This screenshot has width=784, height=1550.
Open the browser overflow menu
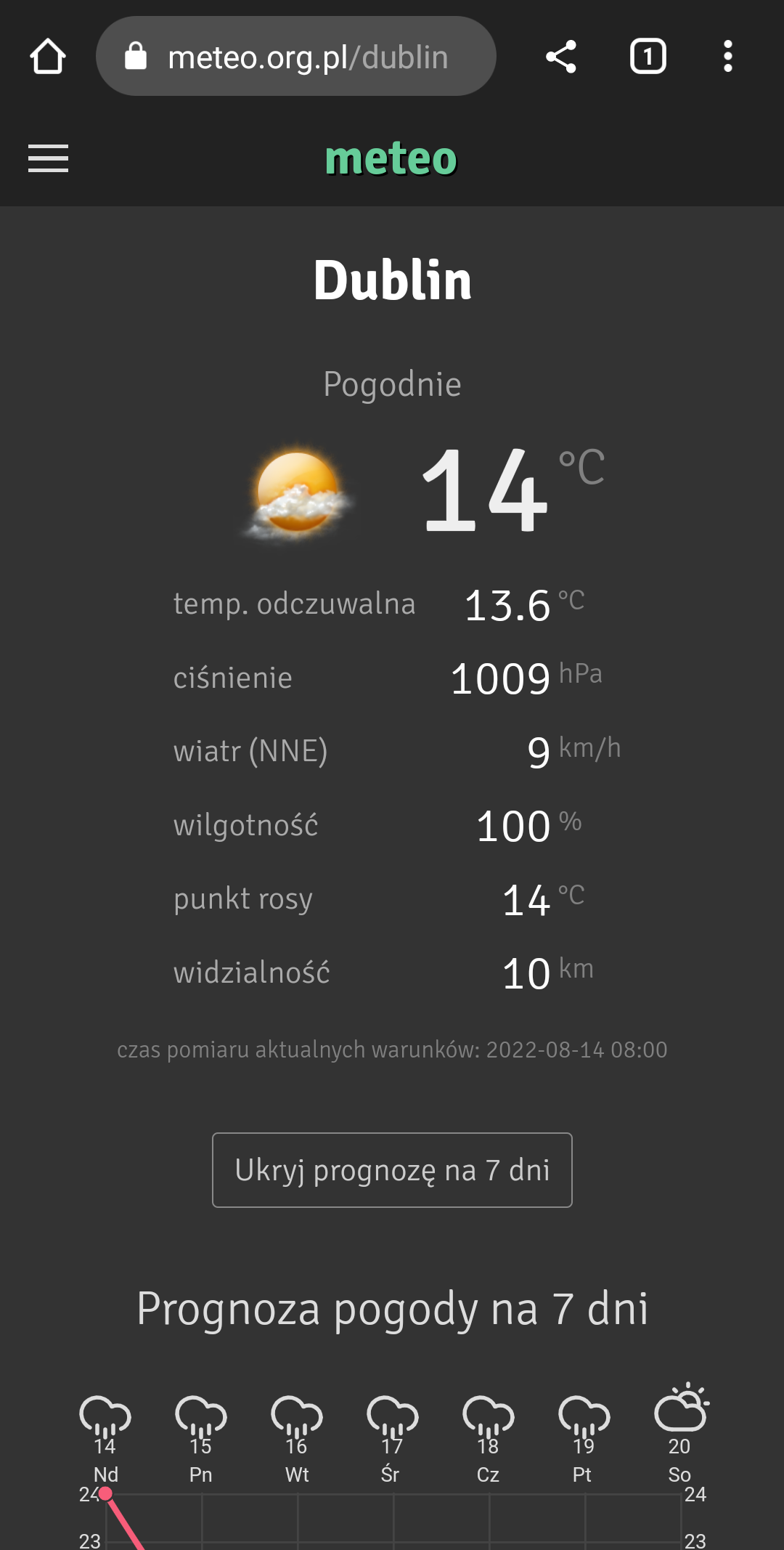727,57
